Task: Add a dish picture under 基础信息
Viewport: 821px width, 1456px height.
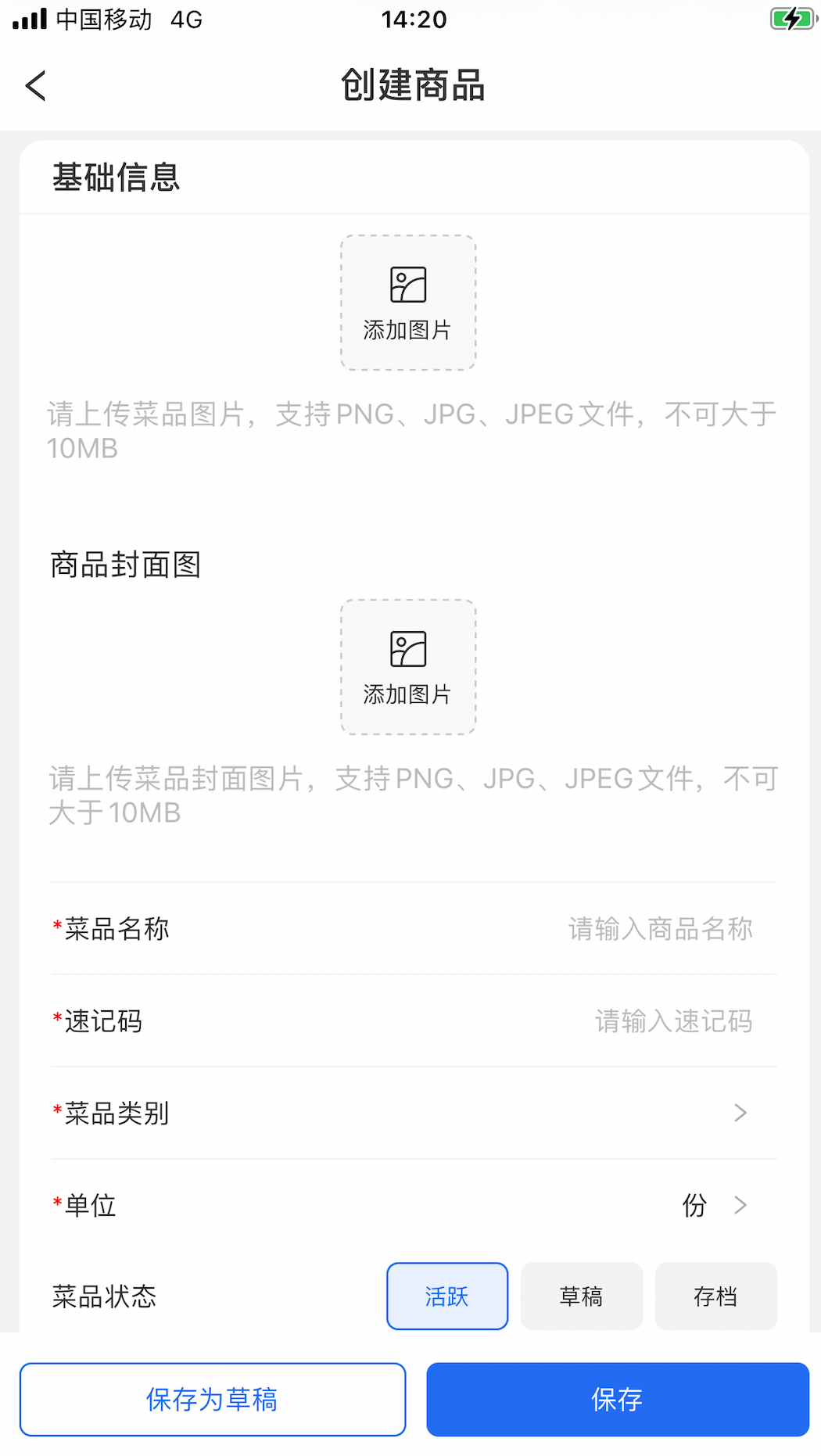Action: tap(407, 303)
